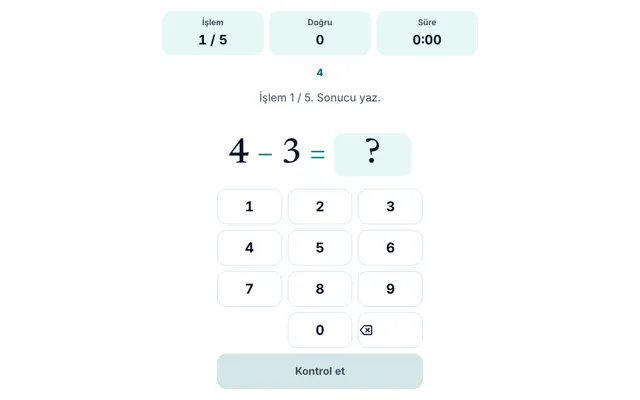Viewport: 640px width, 400px height.
Task: Delete the last digit with backspace
Action: pos(390,330)
